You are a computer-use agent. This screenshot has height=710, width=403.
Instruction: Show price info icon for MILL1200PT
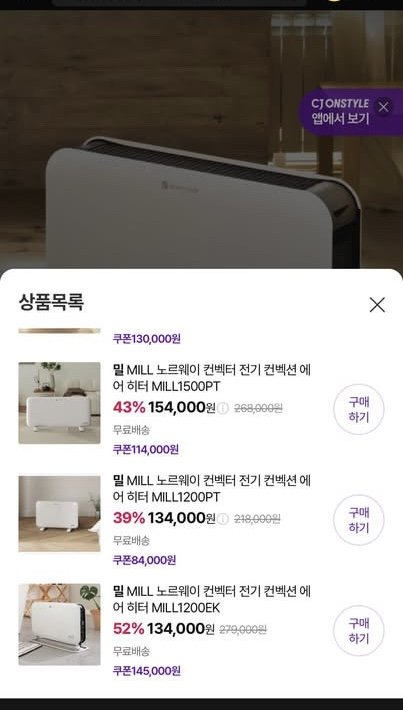pos(222,519)
